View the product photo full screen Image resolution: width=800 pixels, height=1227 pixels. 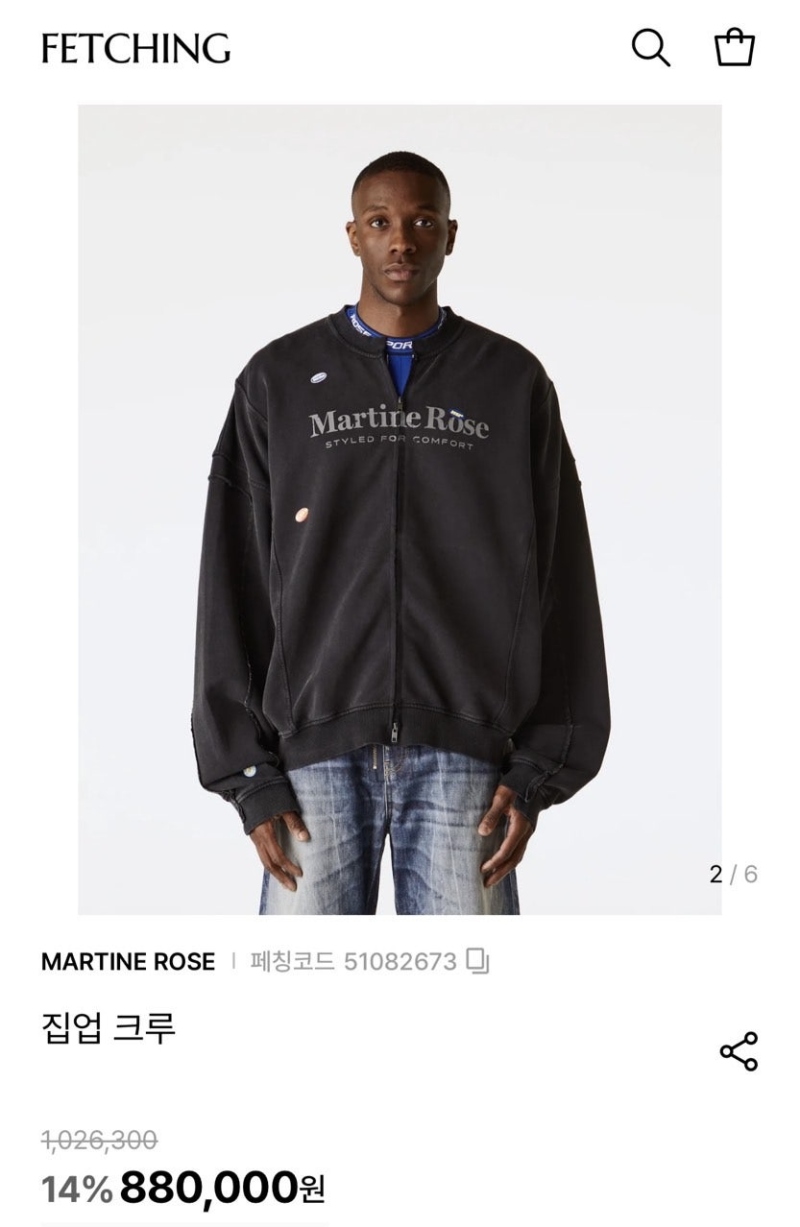pyautogui.click(x=400, y=510)
